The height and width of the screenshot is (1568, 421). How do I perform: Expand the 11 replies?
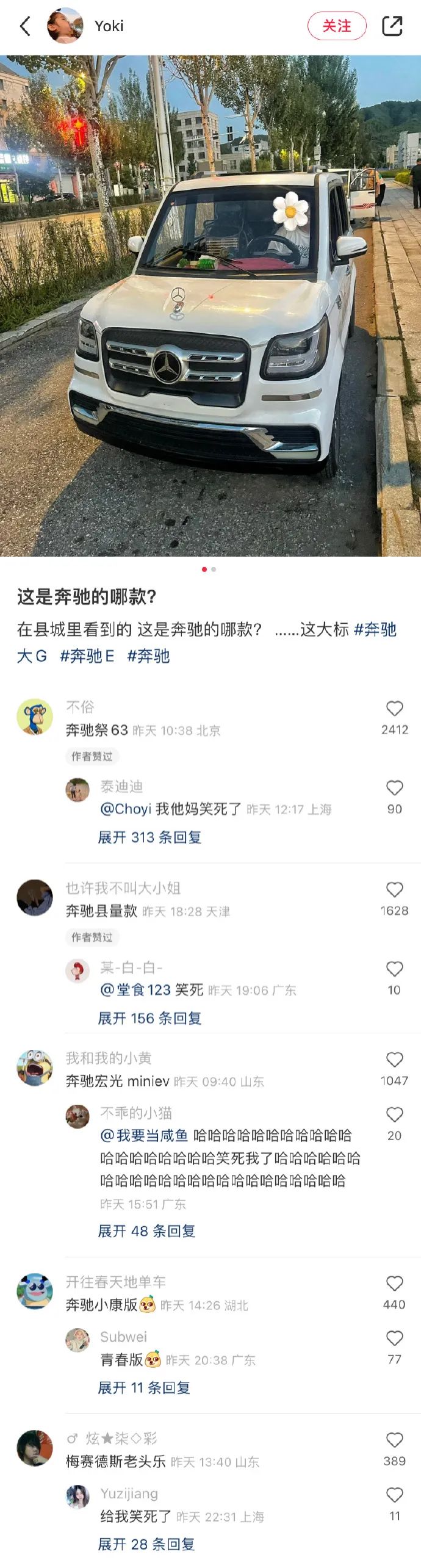144,1388
